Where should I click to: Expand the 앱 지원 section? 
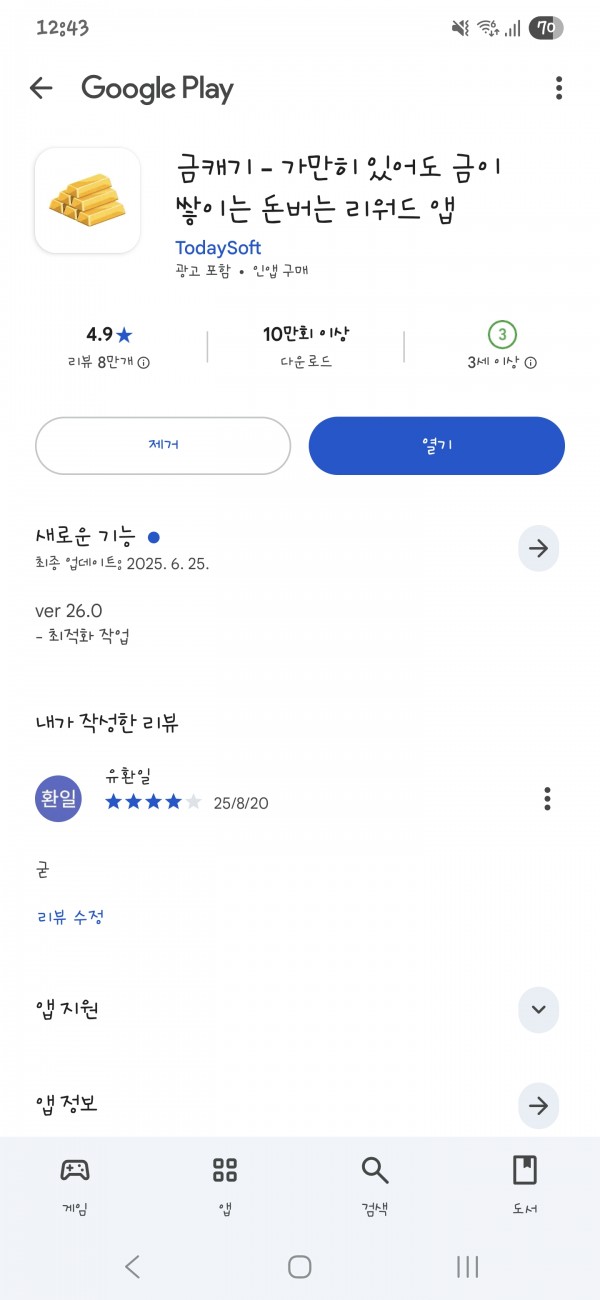click(539, 1009)
